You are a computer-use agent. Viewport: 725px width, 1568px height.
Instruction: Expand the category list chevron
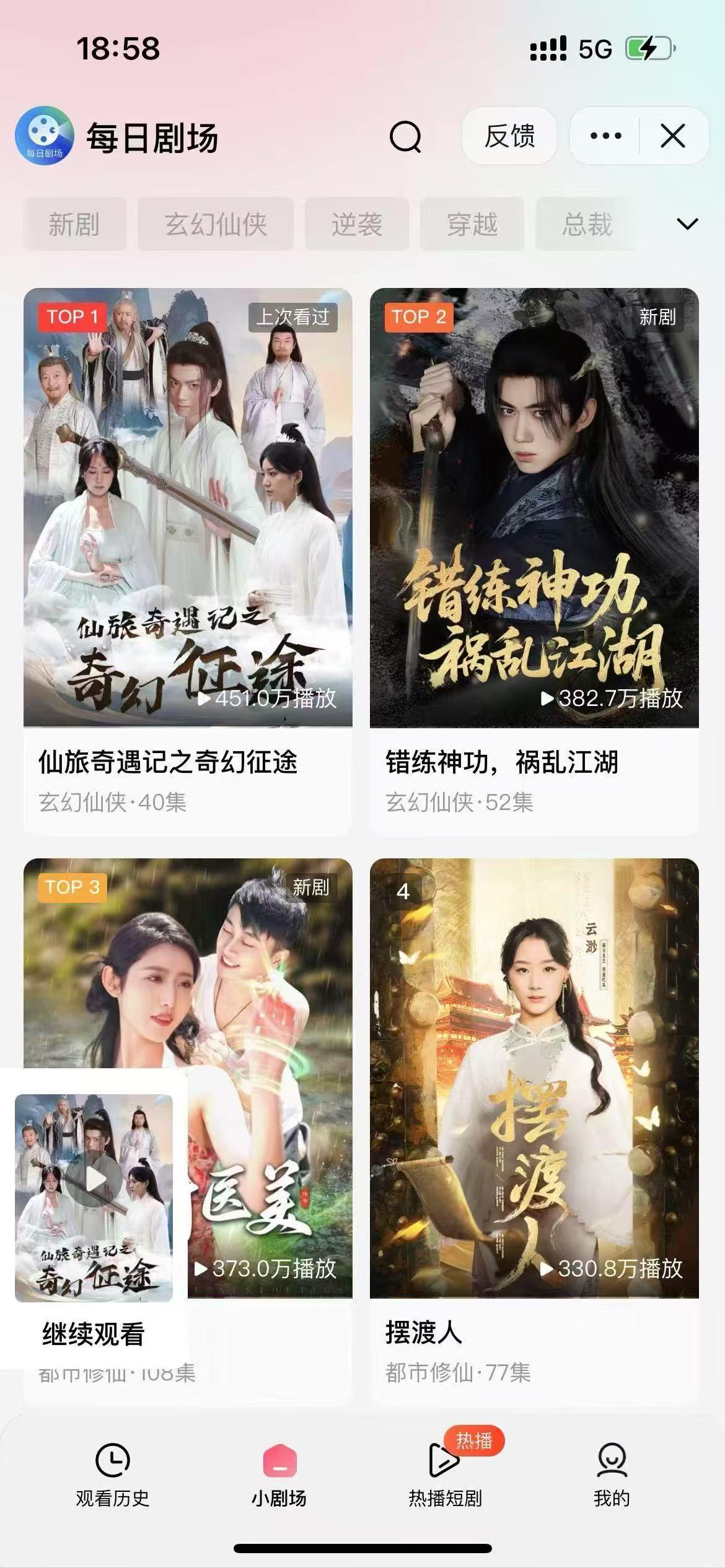[687, 224]
